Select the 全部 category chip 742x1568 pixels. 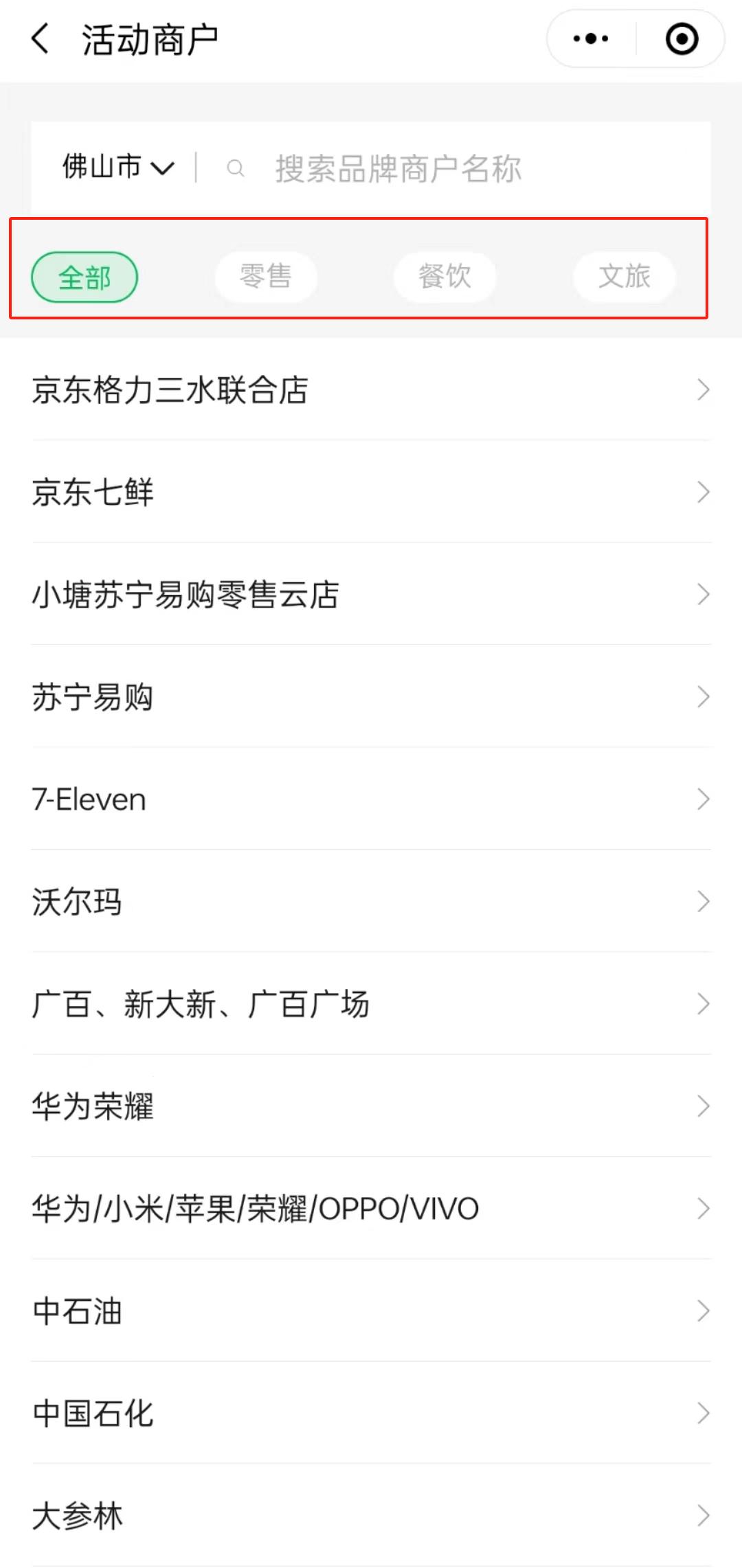pos(85,277)
